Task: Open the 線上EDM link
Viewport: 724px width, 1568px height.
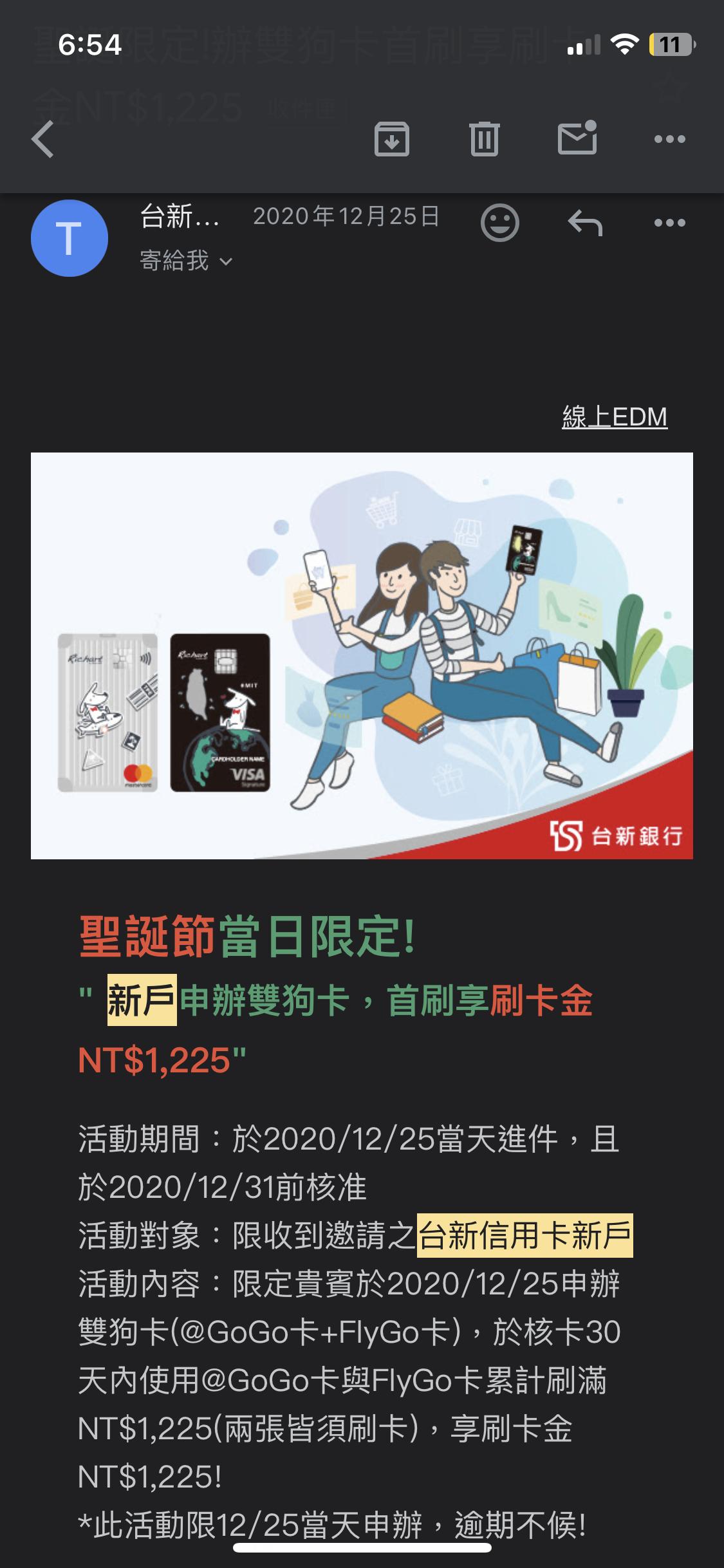Action: click(614, 417)
